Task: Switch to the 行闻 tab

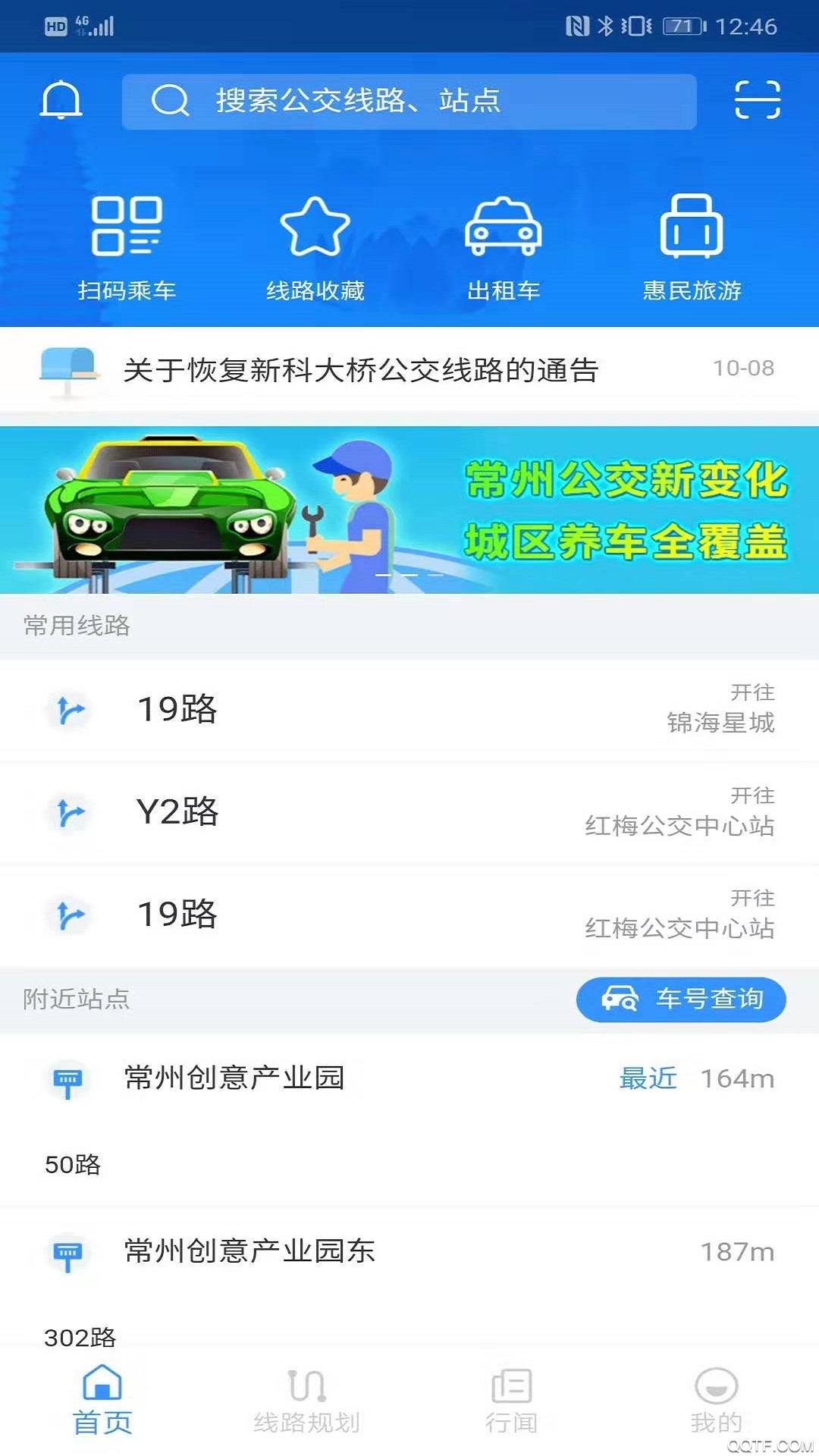Action: click(511, 1401)
